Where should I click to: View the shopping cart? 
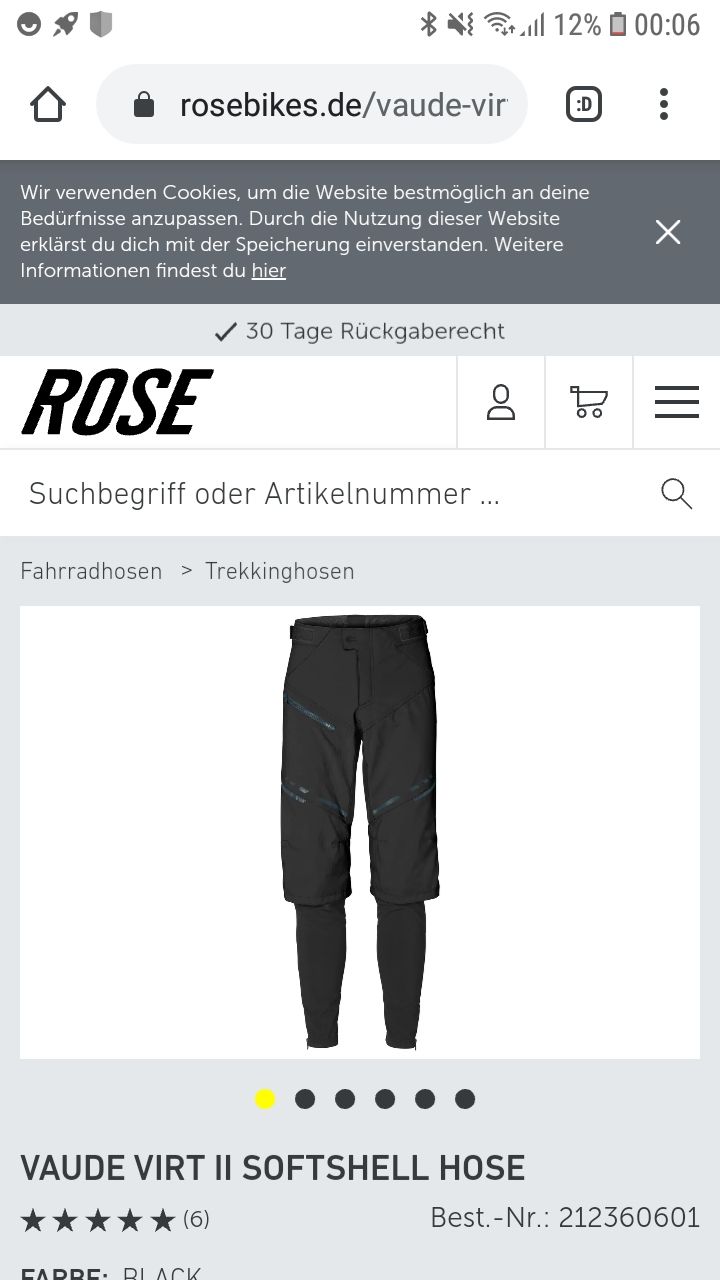click(x=589, y=402)
